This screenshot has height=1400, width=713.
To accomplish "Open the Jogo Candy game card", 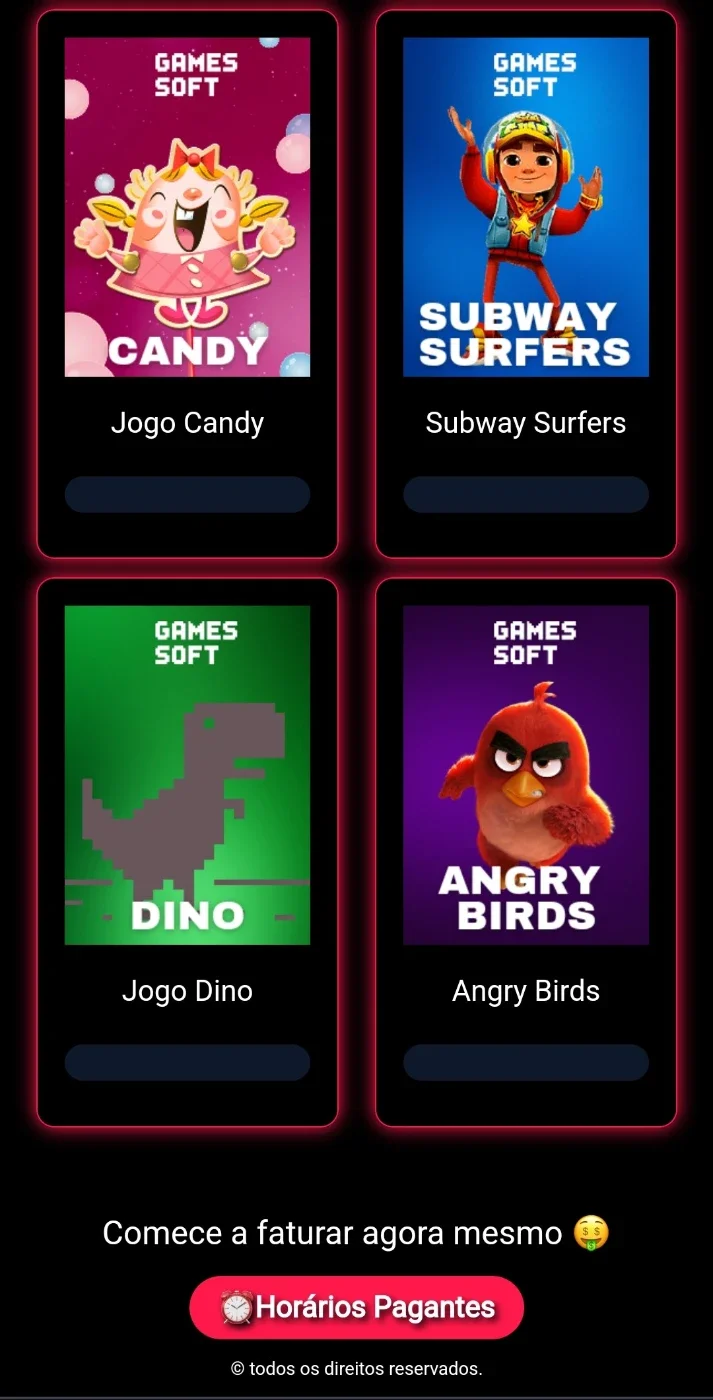I will point(187,283).
